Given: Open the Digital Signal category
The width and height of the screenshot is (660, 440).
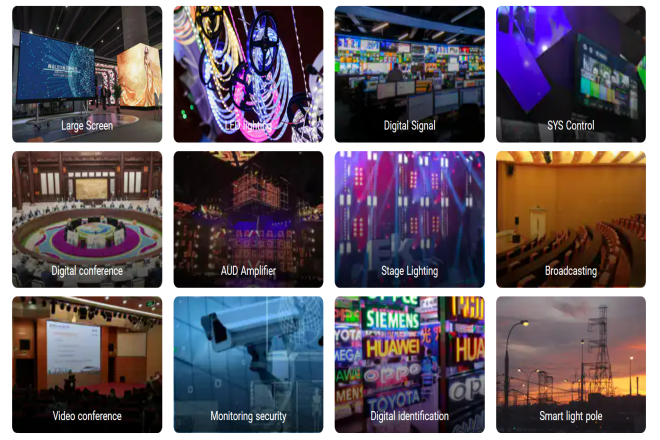Looking at the screenshot, I should point(410,75).
